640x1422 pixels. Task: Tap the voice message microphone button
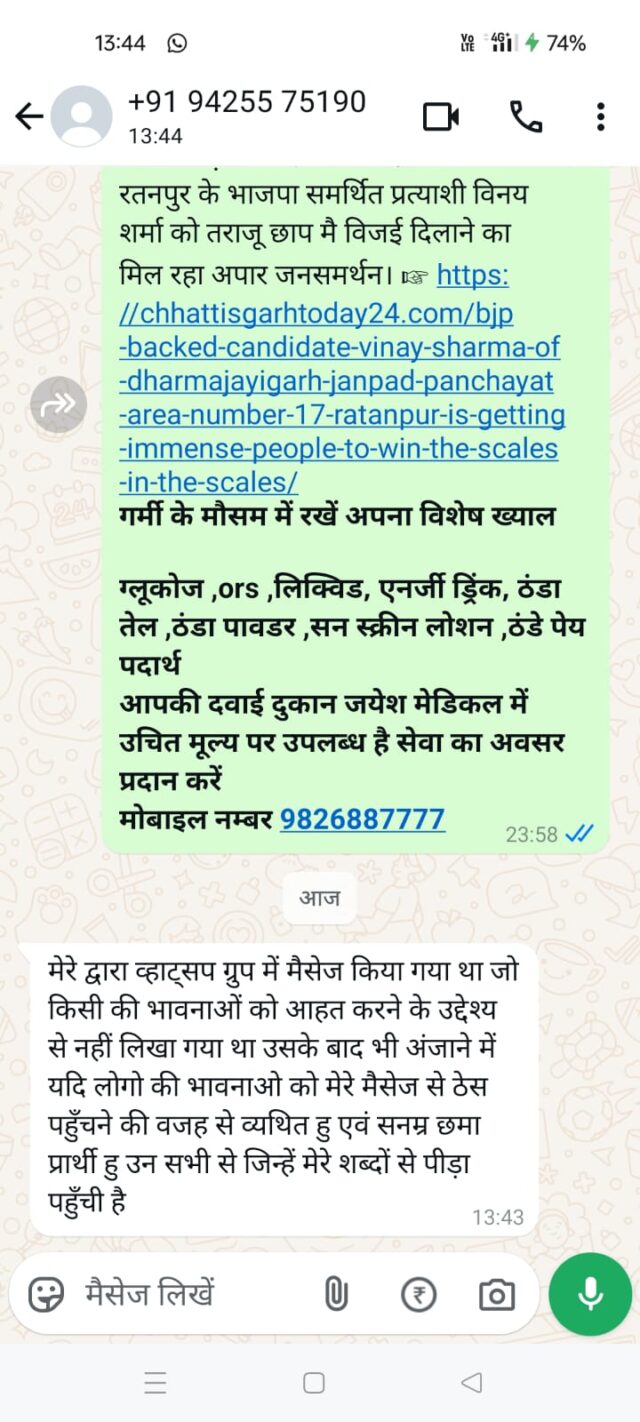click(590, 1294)
